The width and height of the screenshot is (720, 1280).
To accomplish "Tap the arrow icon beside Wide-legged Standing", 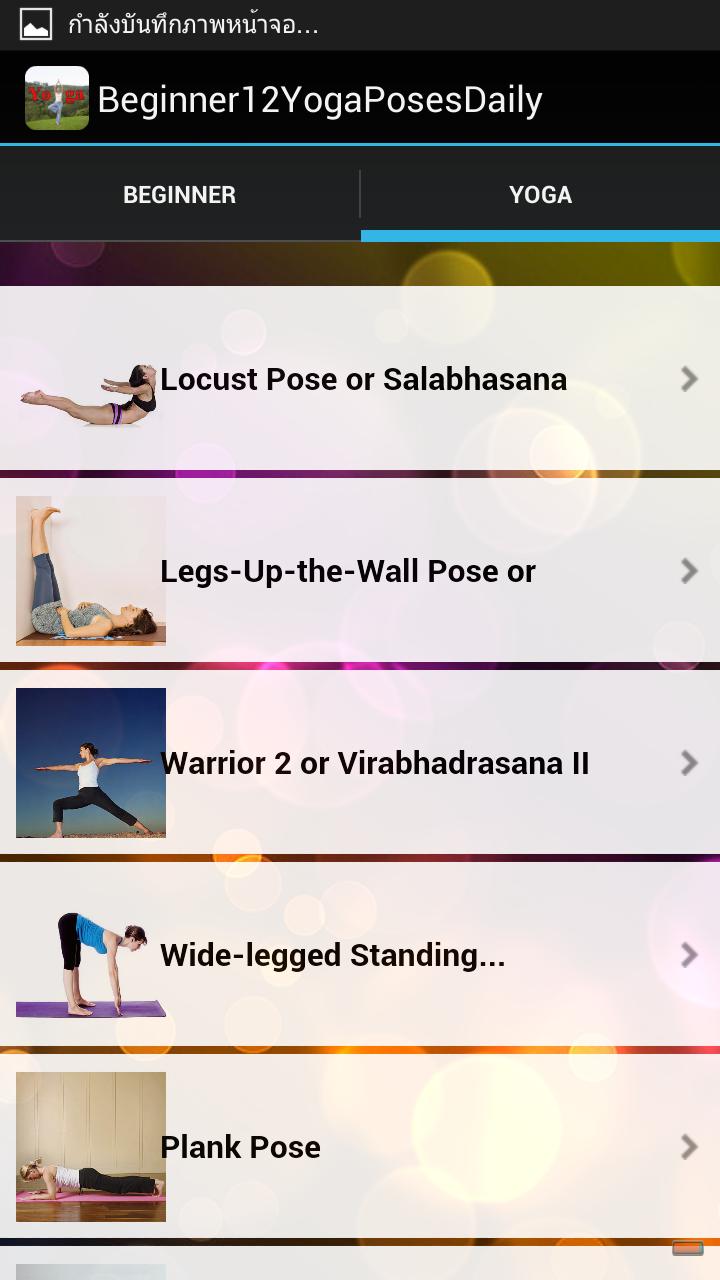I will (x=689, y=955).
